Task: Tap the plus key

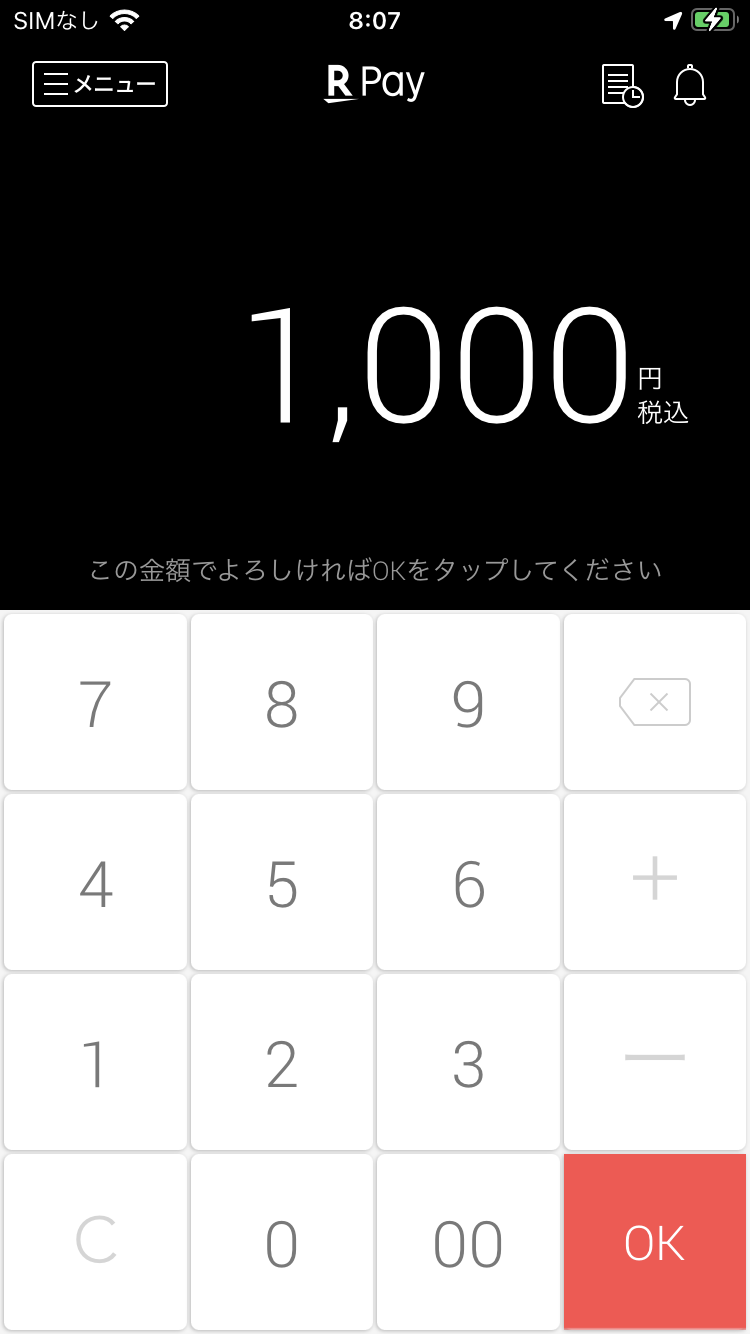Action: point(655,883)
